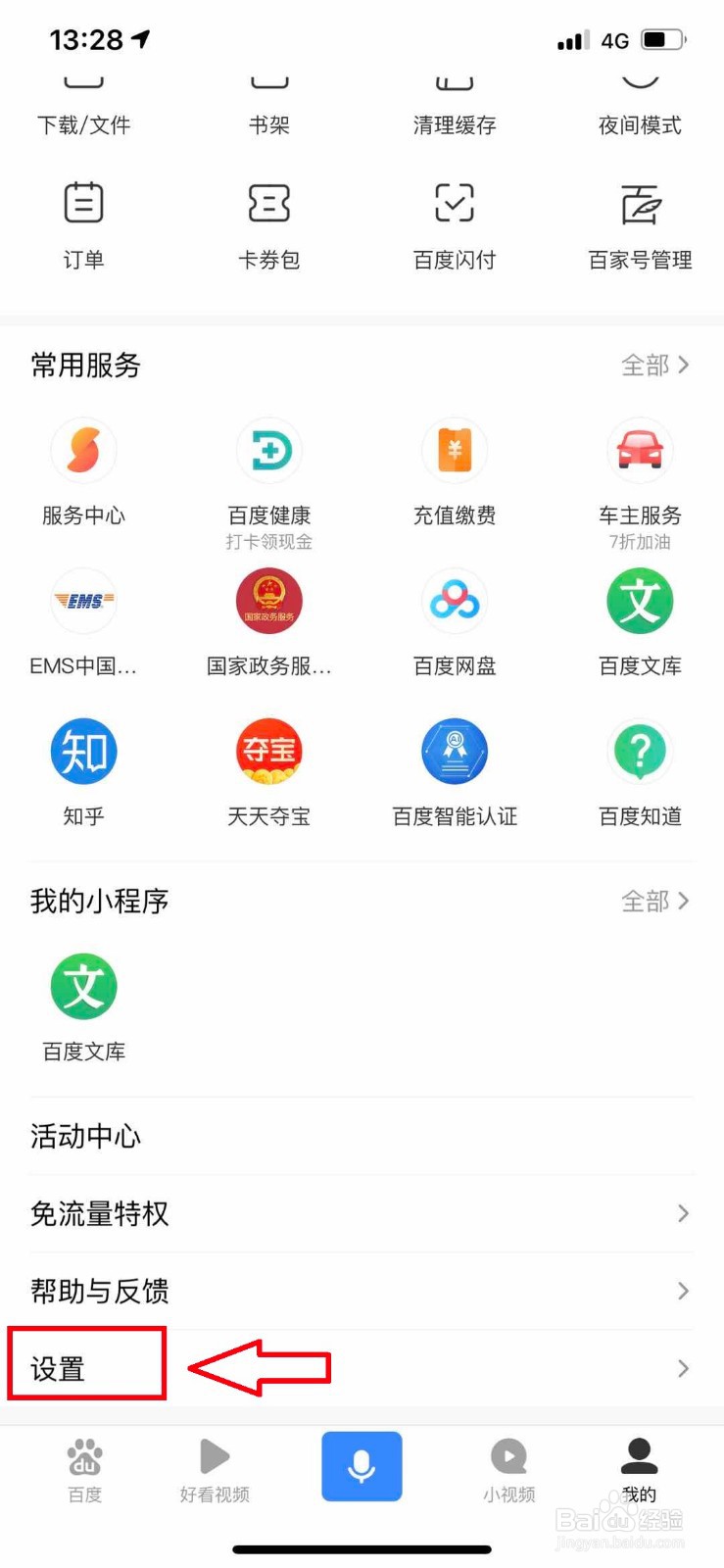Image resolution: width=724 pixels, height=1568 pixels.
Task: Open 百家号管理
Action: [x=640, y=223]
